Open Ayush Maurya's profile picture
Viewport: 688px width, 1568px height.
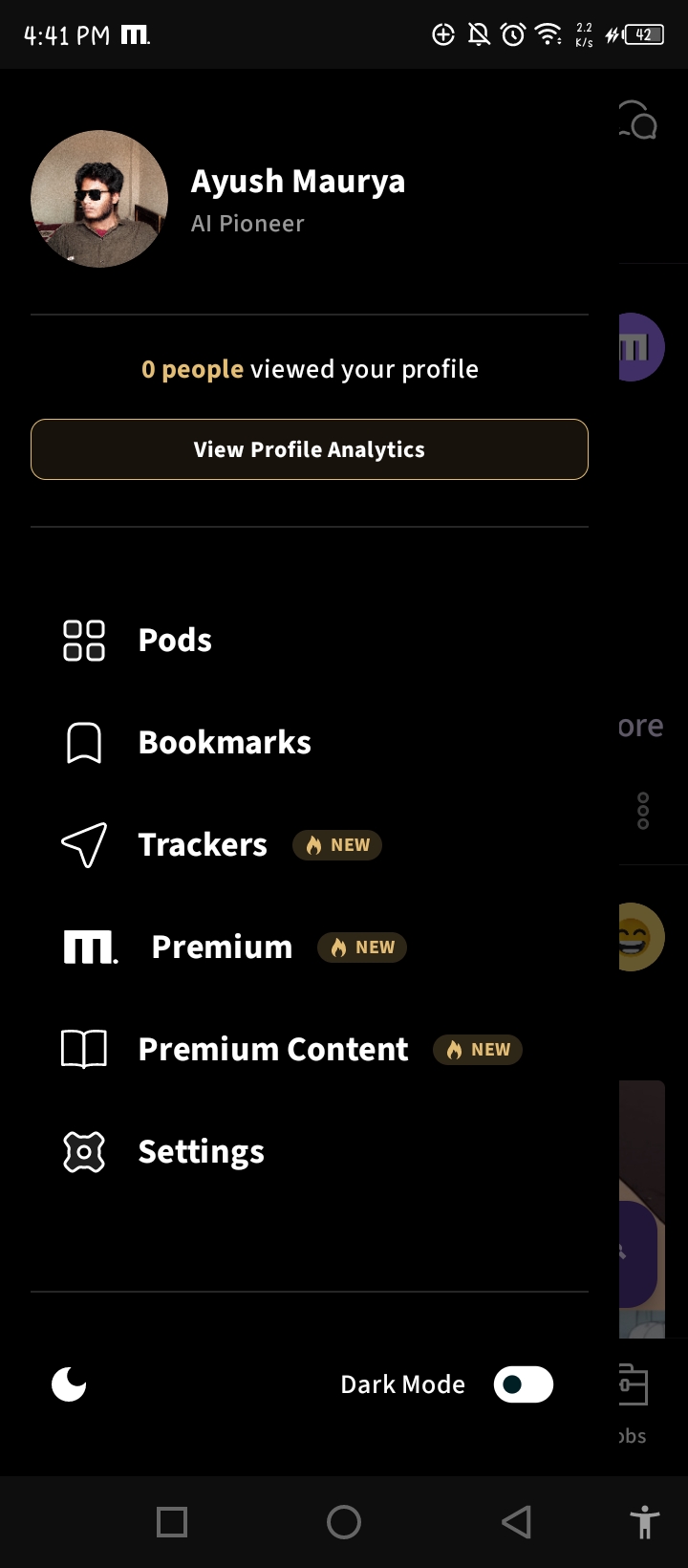[x=99, y=199]
